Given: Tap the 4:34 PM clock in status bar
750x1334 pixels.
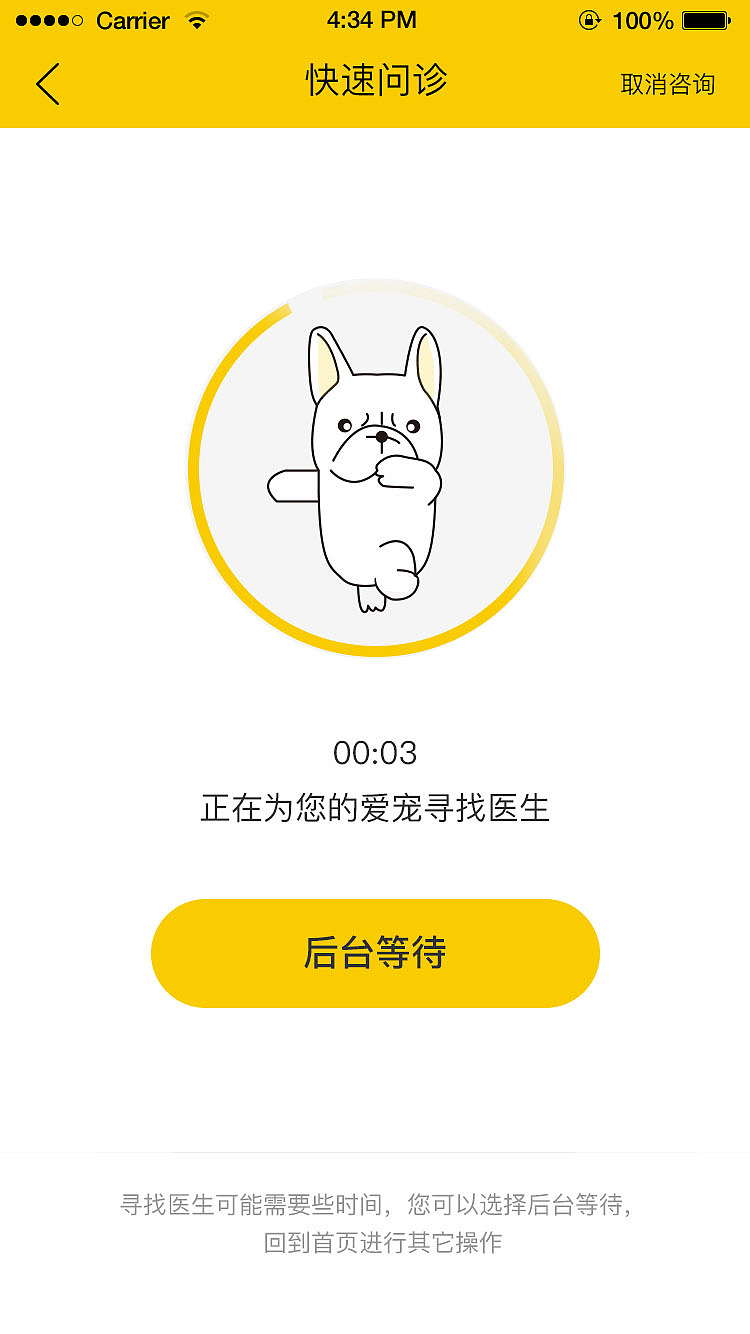Looking at the screenshot, I should click(x=371, y=19).
